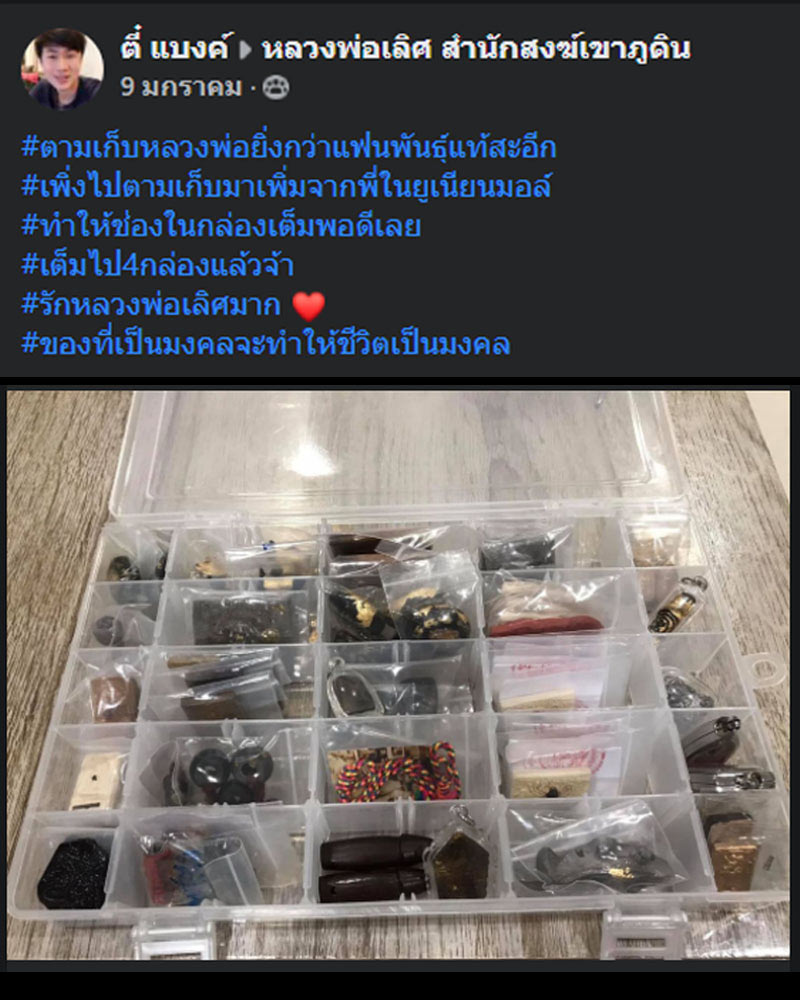This screenshot has height=1000, width=800.
Task: Open hashtag #ของที่เป็นมงคลจะทำให้ชีวิตเป็นมงคล
Action: point(266,344)
